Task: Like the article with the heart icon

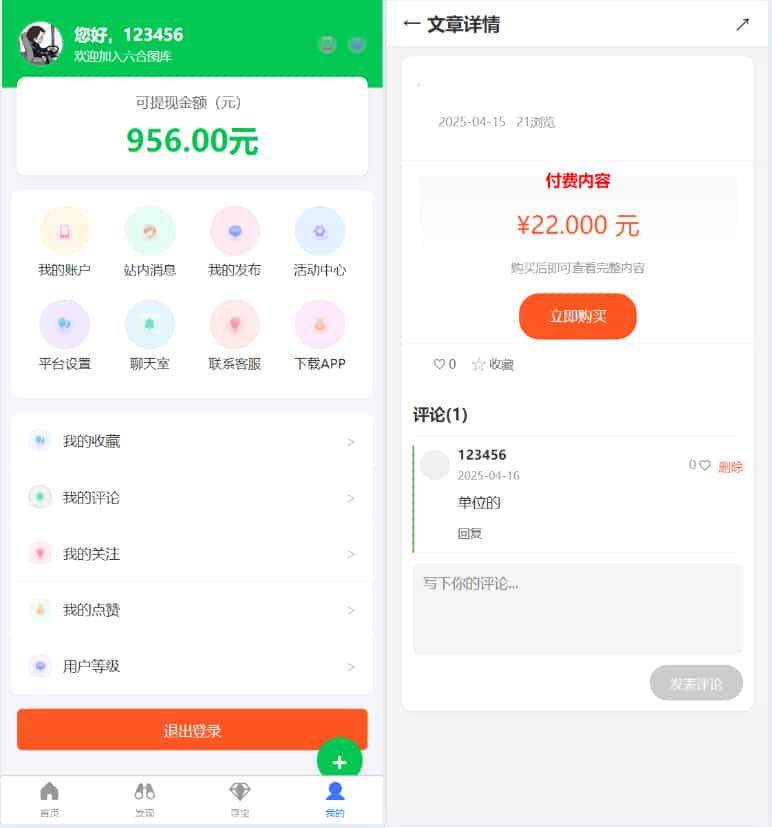Action: [x=439, y=364]
